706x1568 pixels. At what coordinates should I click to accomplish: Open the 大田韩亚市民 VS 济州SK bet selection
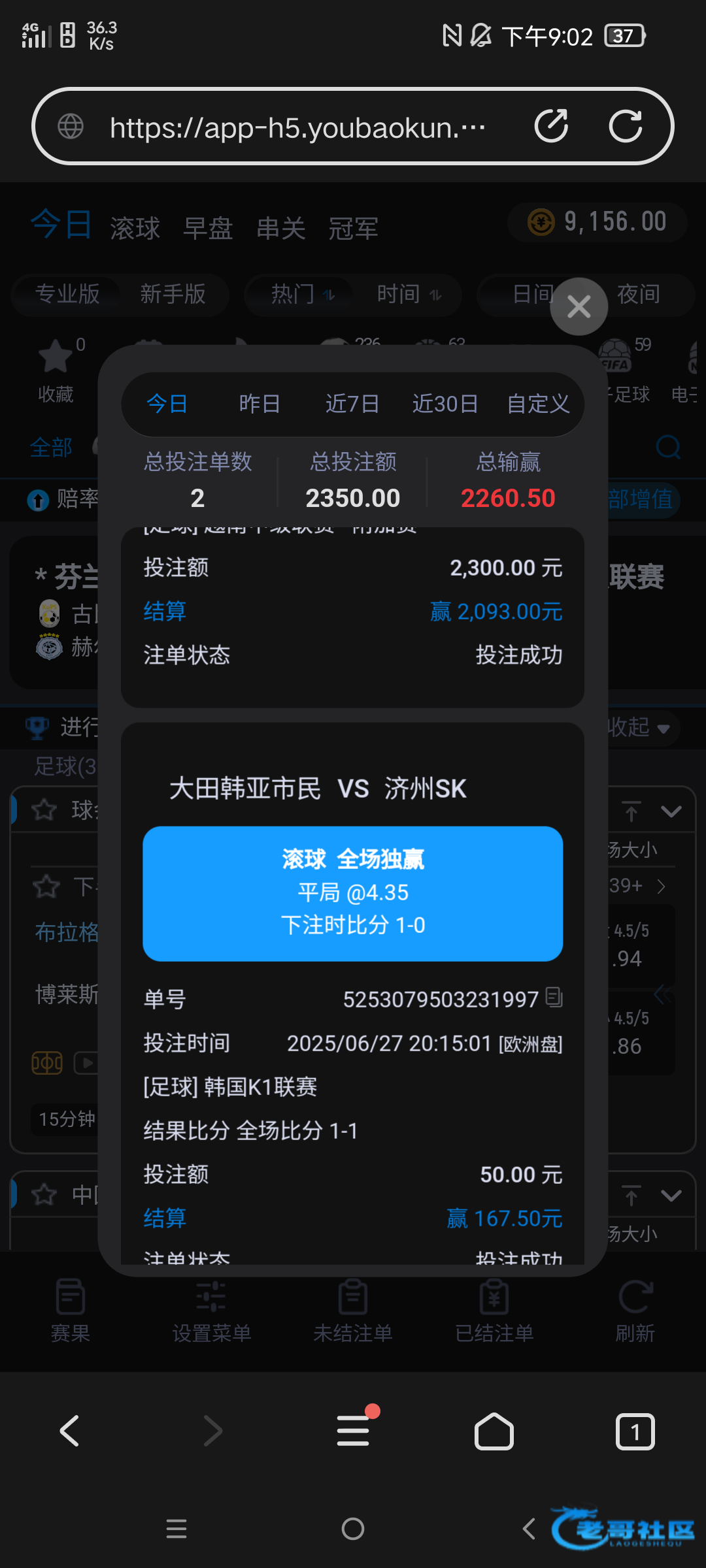(352, 893)
